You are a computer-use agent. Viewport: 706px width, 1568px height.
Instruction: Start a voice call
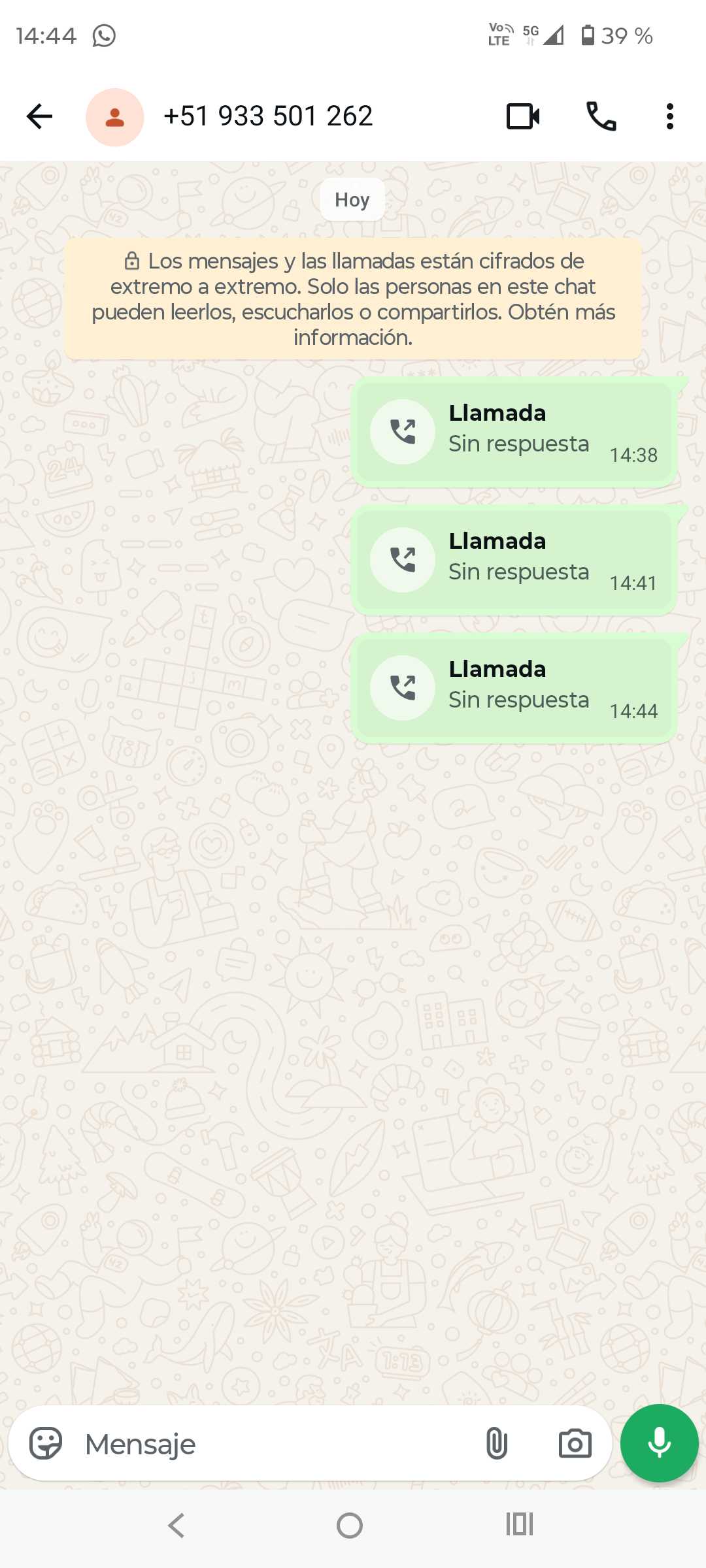tap(601, 117)
